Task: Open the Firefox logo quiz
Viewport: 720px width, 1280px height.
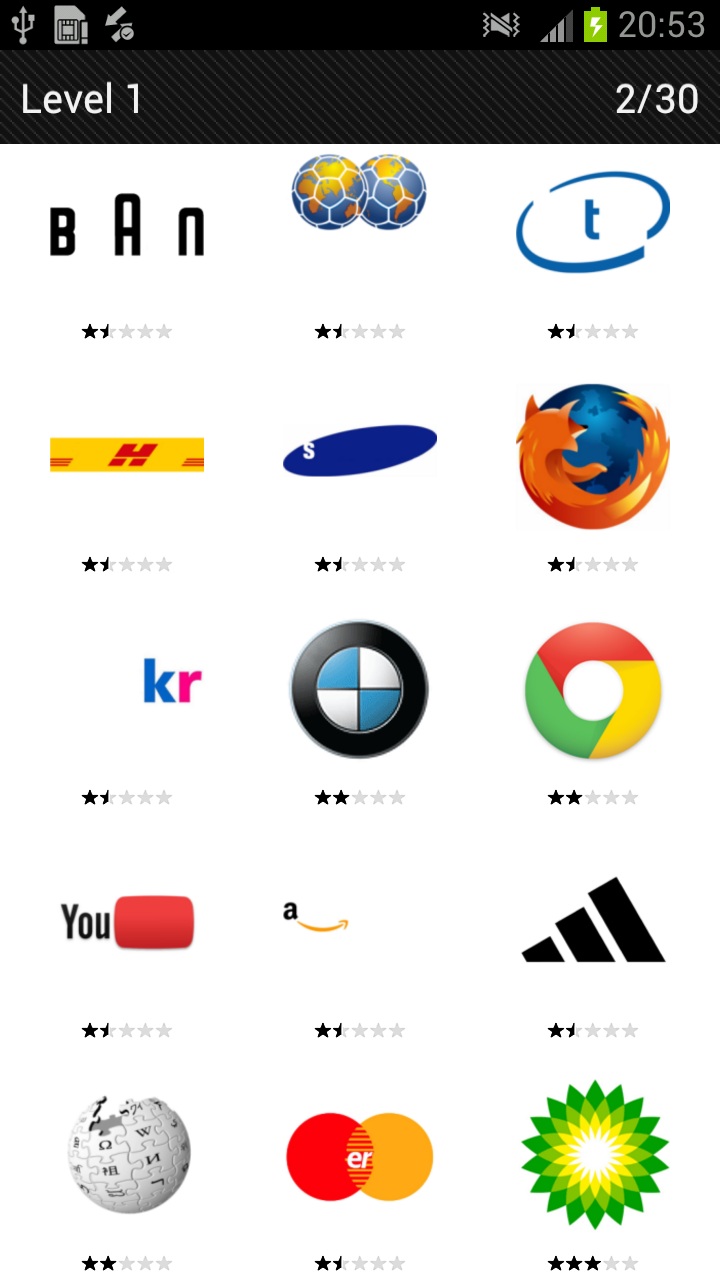Action: tap(592, 455)
